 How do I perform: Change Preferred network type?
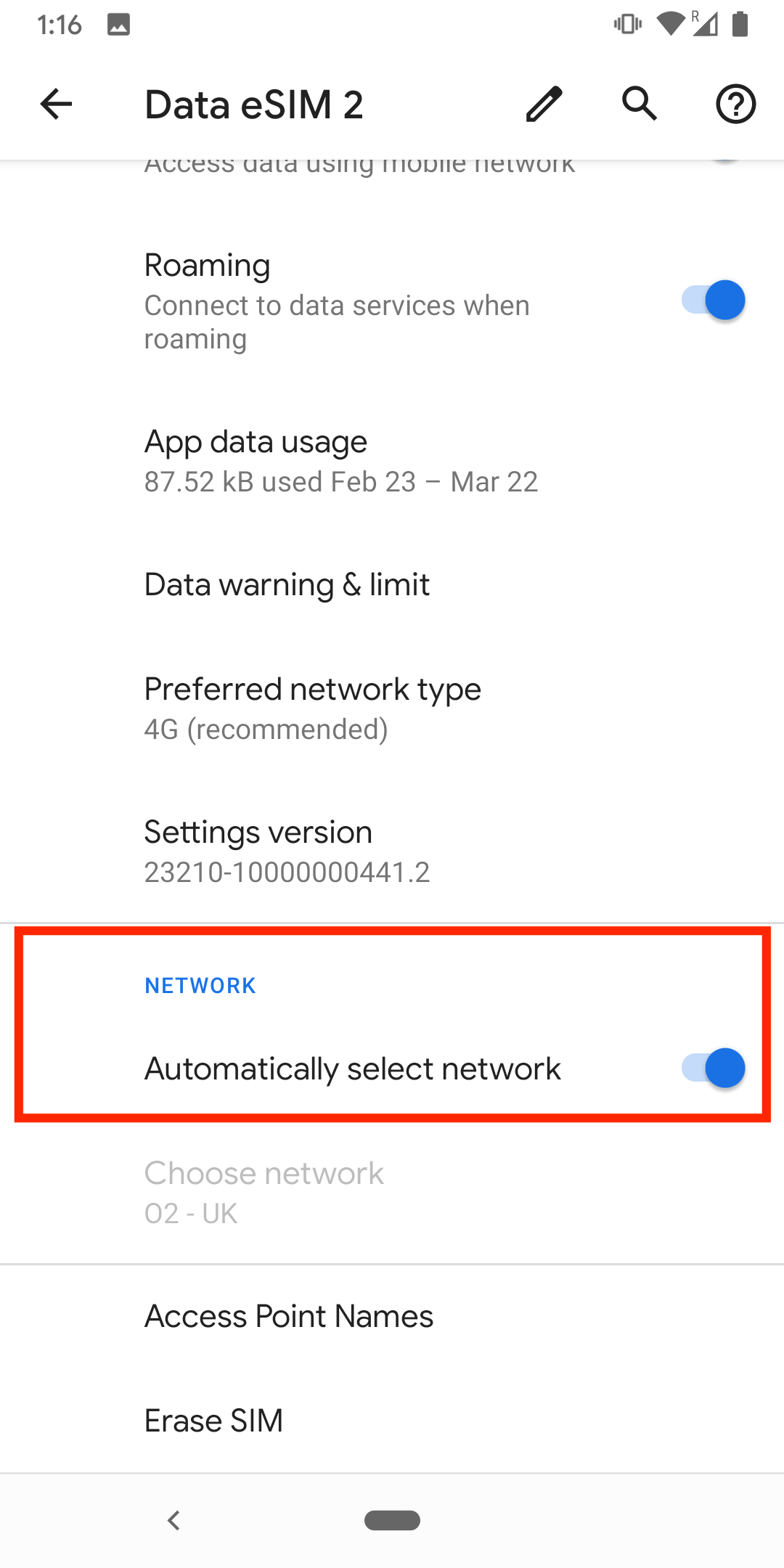point(312,708)
